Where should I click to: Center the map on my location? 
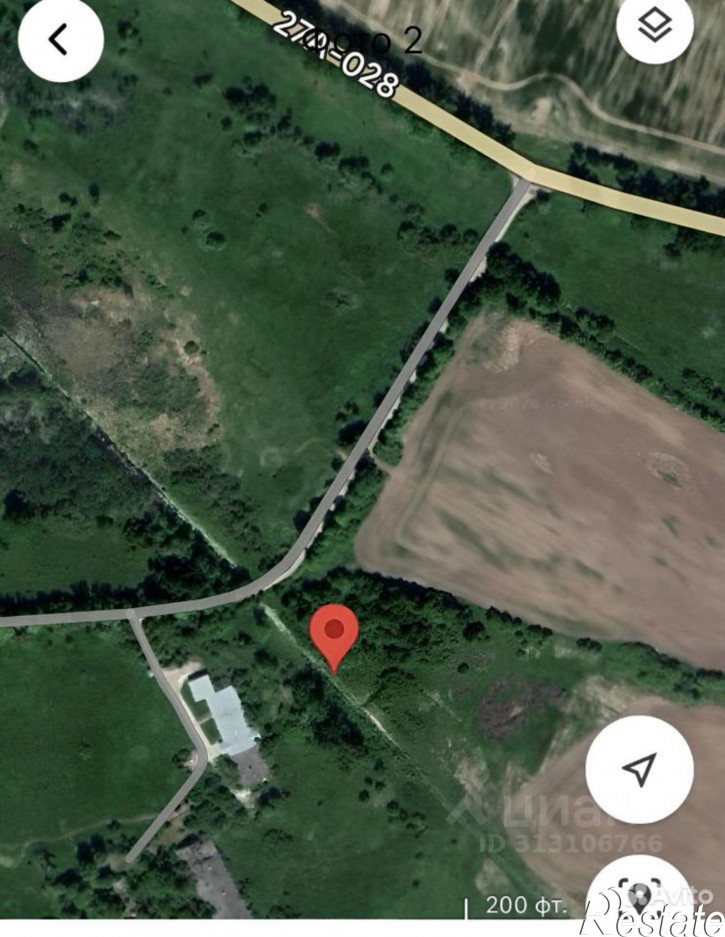point(639,769)
